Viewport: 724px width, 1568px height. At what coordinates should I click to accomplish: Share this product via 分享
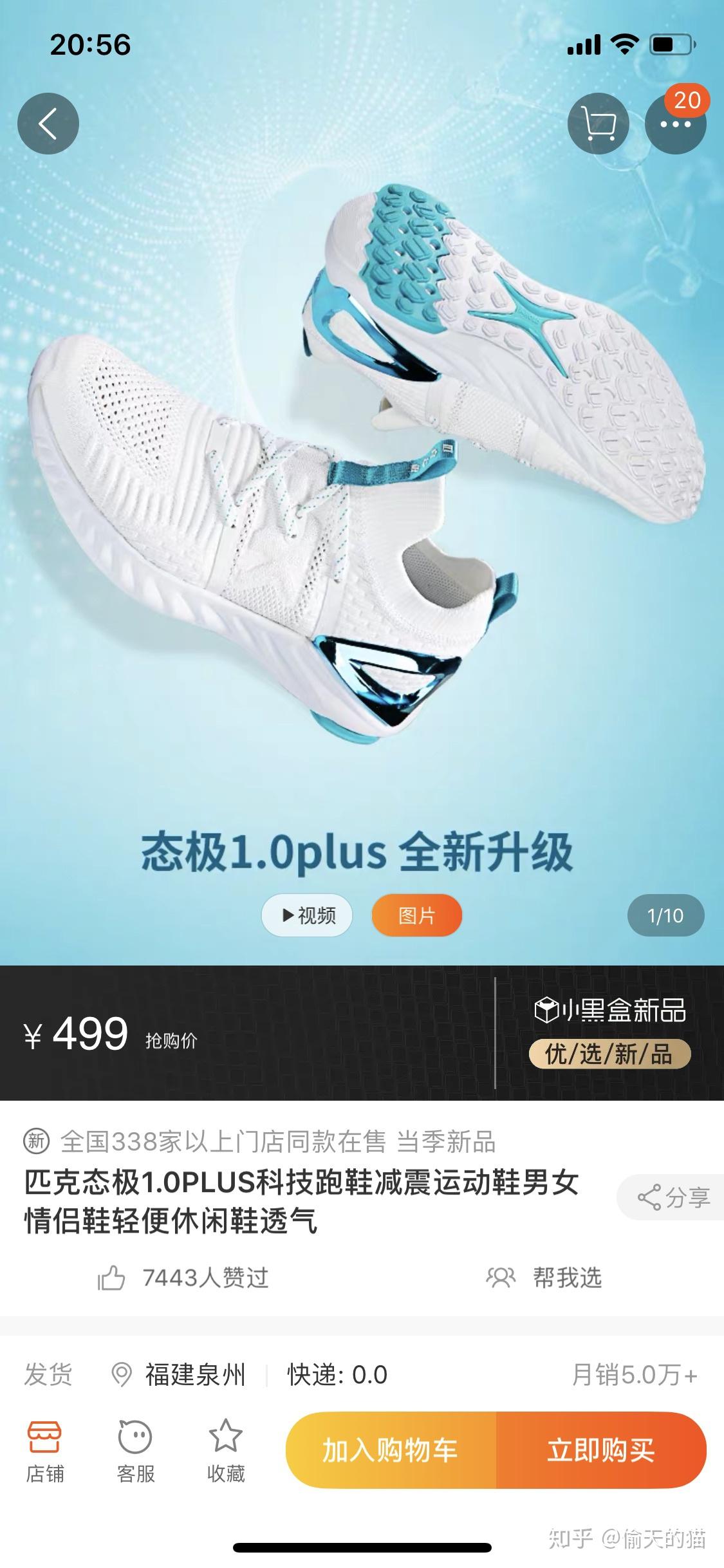pyautogui.click(x=673, y=1198)
